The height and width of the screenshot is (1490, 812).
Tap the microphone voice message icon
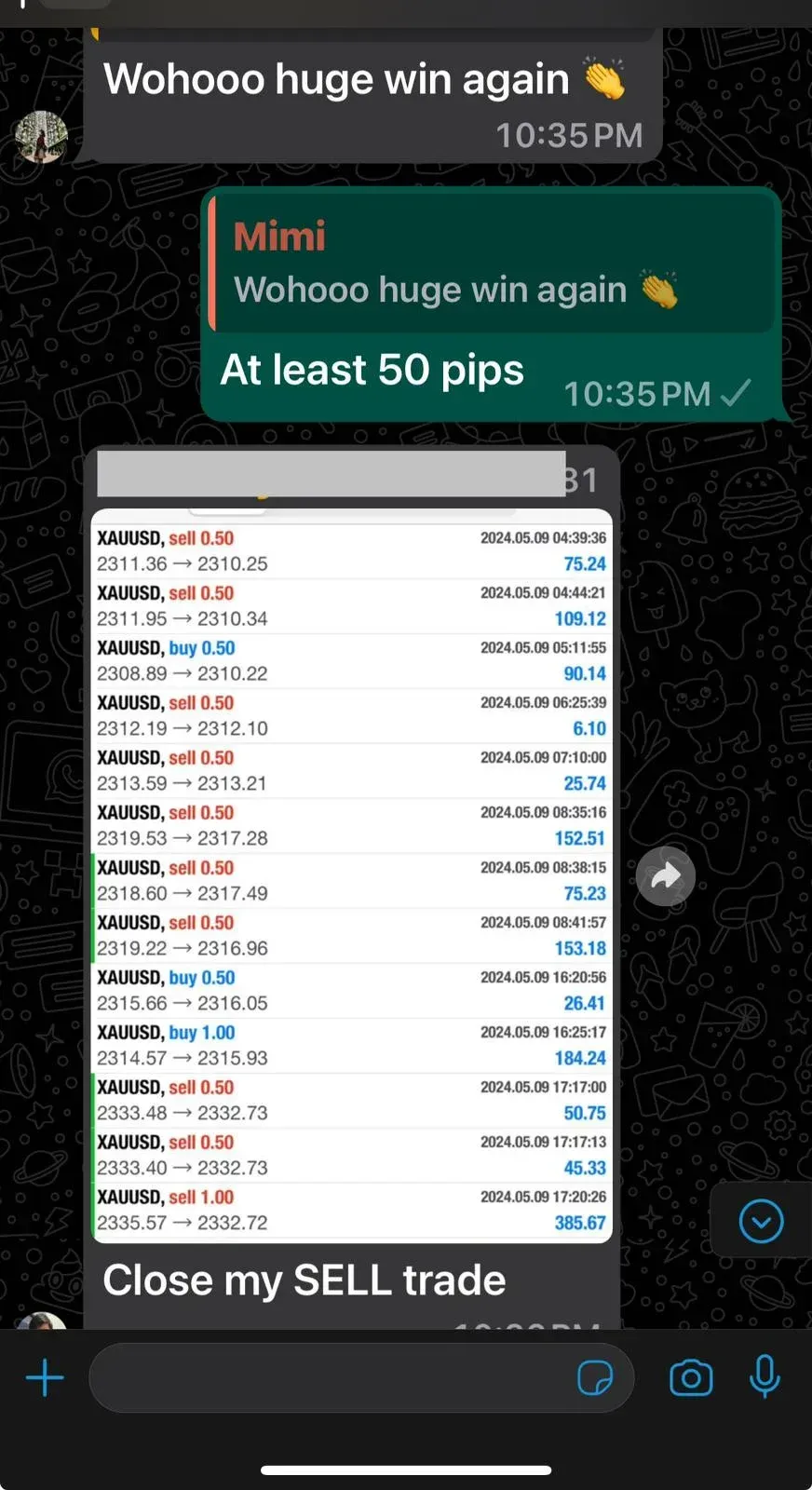click(x=765, y=1376)
